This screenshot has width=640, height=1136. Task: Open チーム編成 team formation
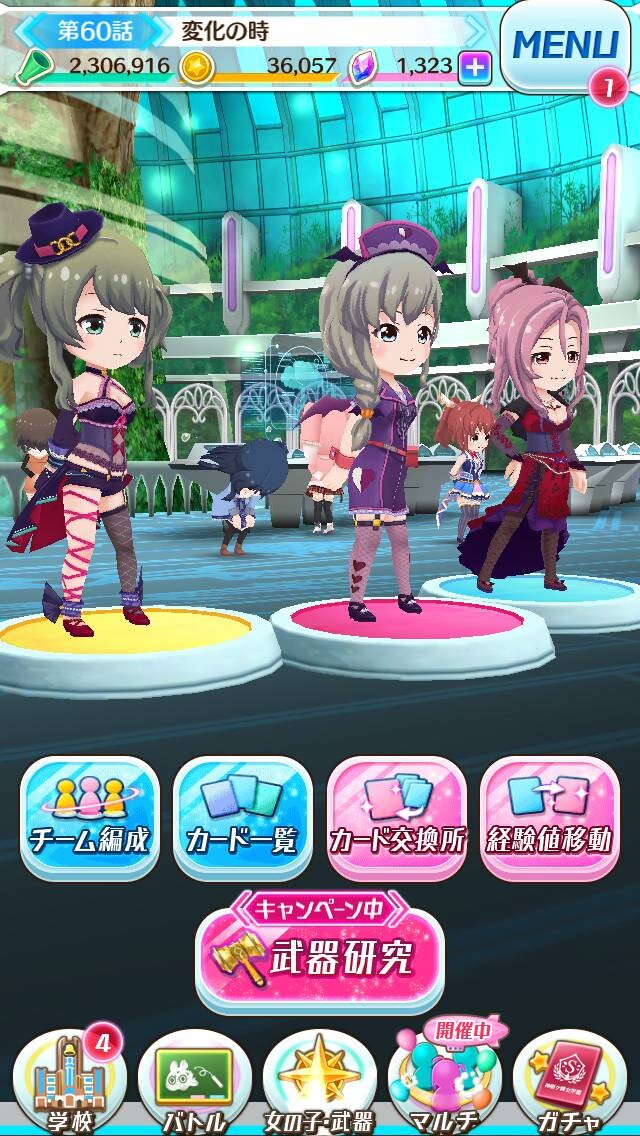tap(90, 818)
